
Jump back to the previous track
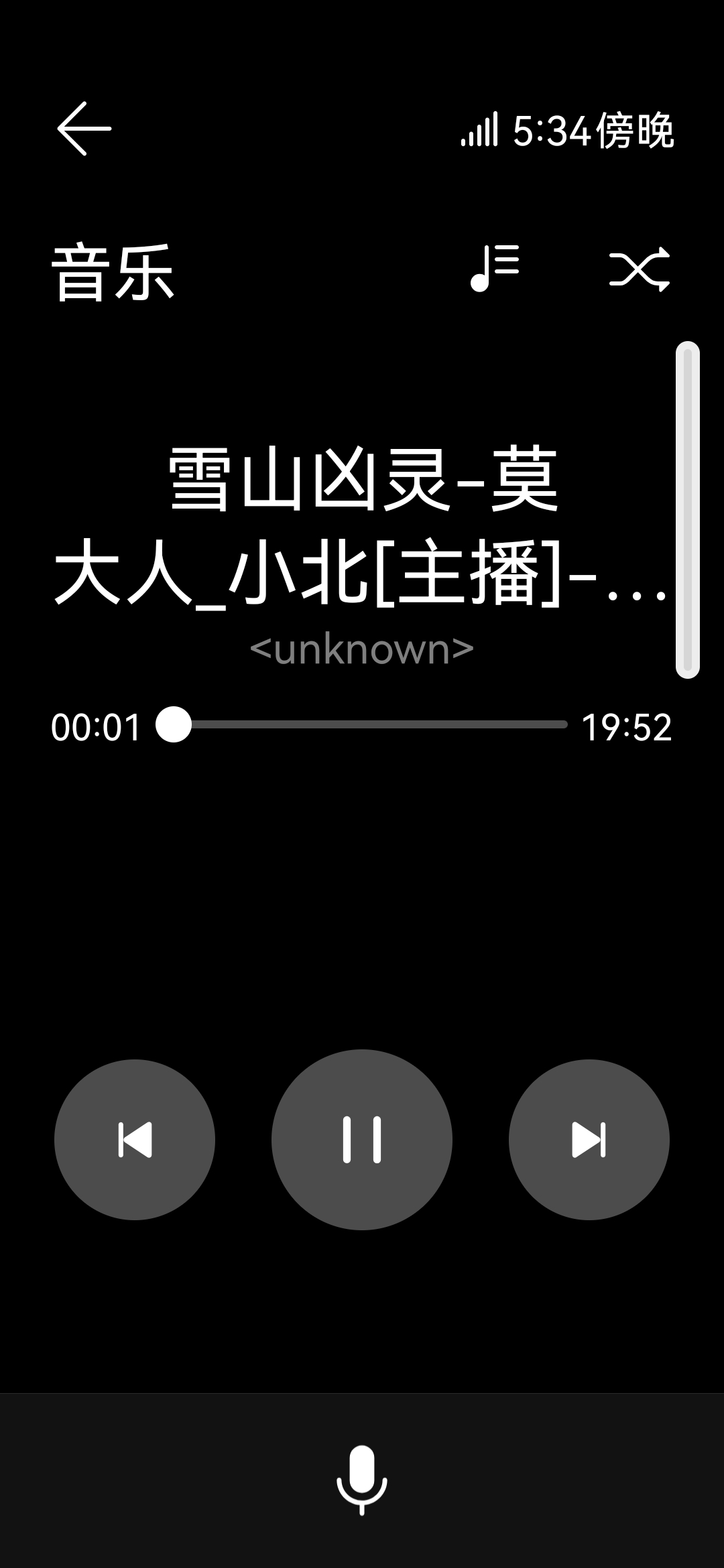point(135,1139)
